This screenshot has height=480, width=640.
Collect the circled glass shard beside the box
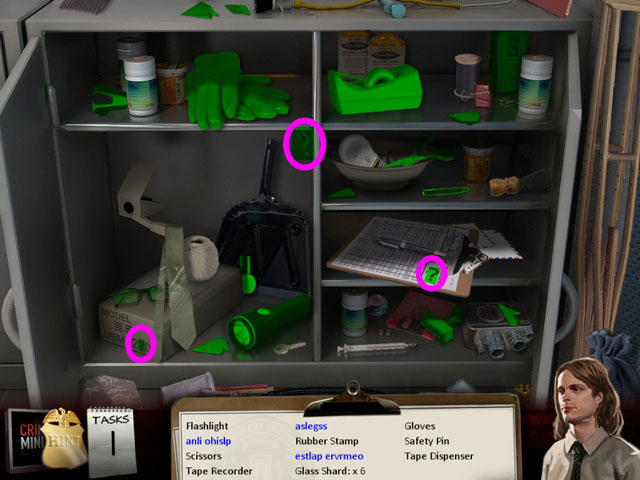pos(142,344)
